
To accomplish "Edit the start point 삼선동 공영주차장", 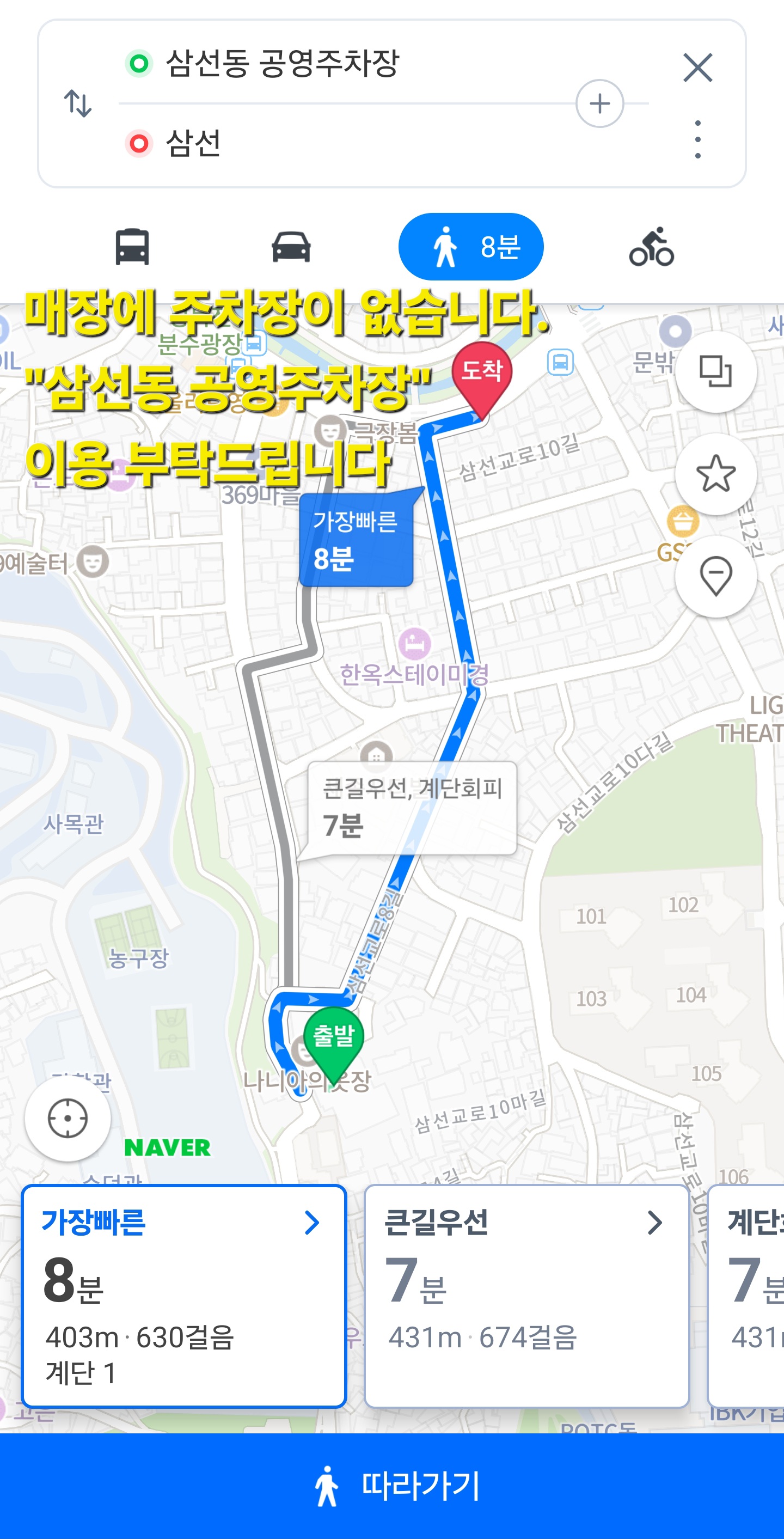I will pos(282,63).
